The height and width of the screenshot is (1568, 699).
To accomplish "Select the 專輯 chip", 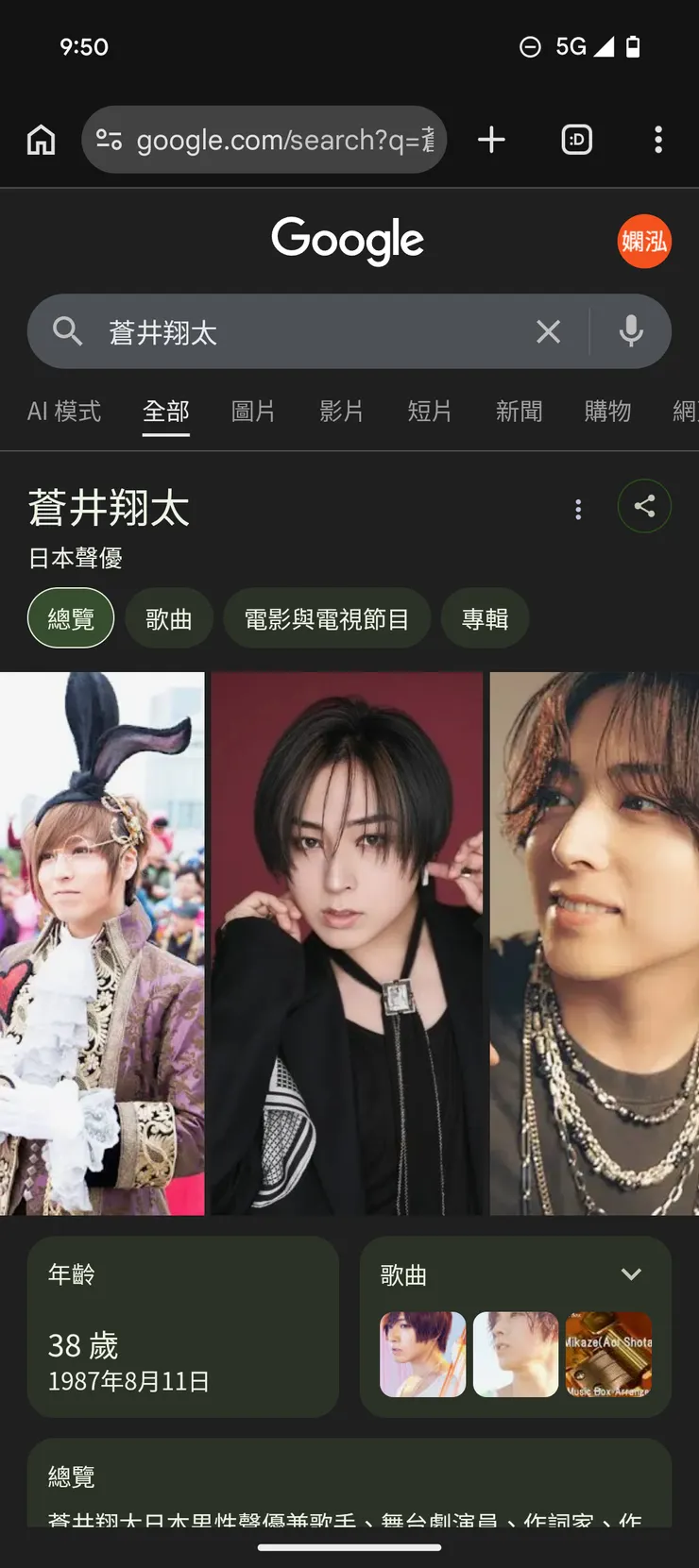I will click(485, 619).
